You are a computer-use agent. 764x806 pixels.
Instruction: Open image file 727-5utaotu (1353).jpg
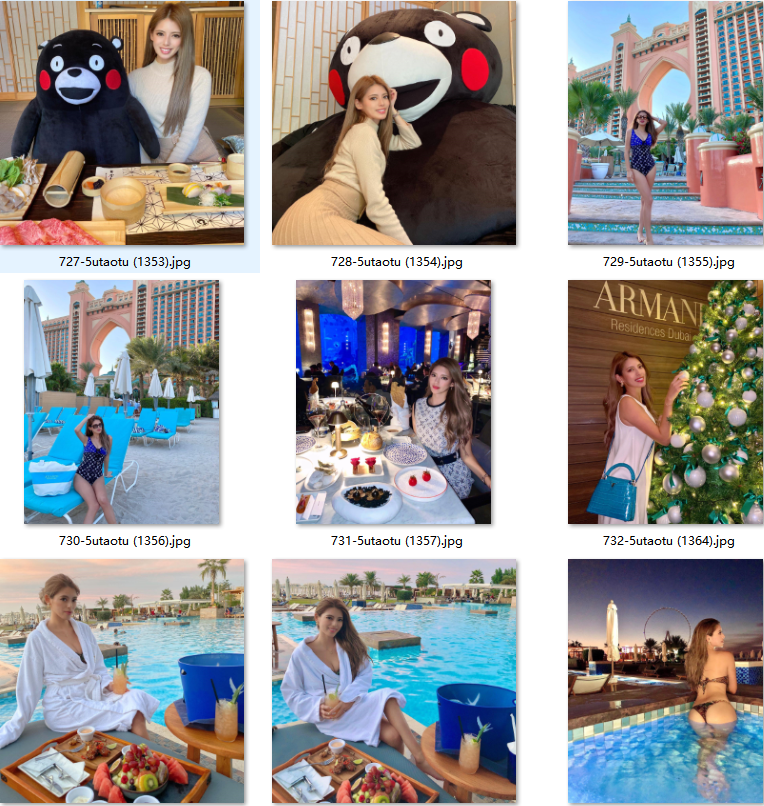tap(121, 123)
